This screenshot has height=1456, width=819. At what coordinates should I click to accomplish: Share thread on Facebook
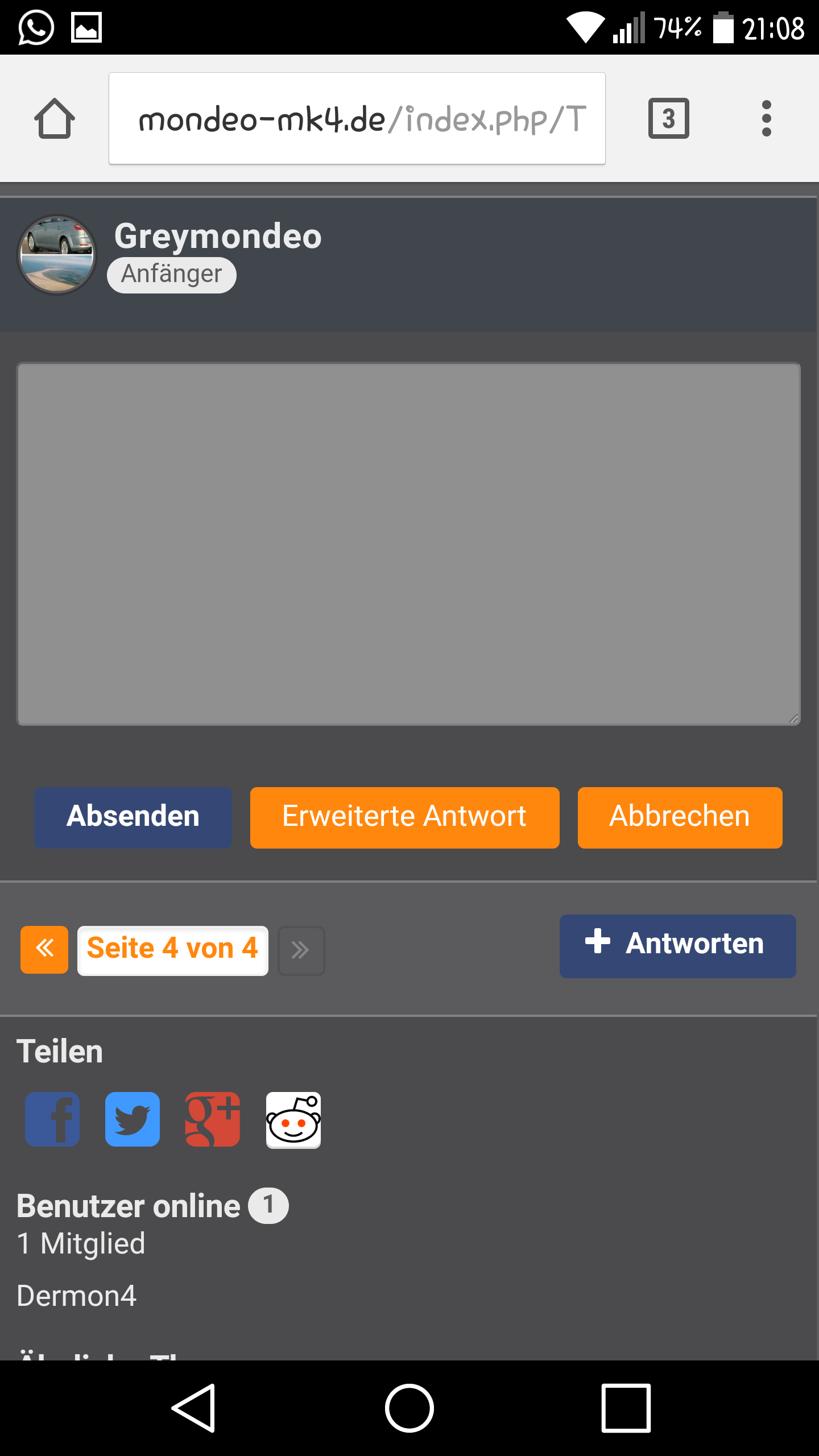(52, 1119)
